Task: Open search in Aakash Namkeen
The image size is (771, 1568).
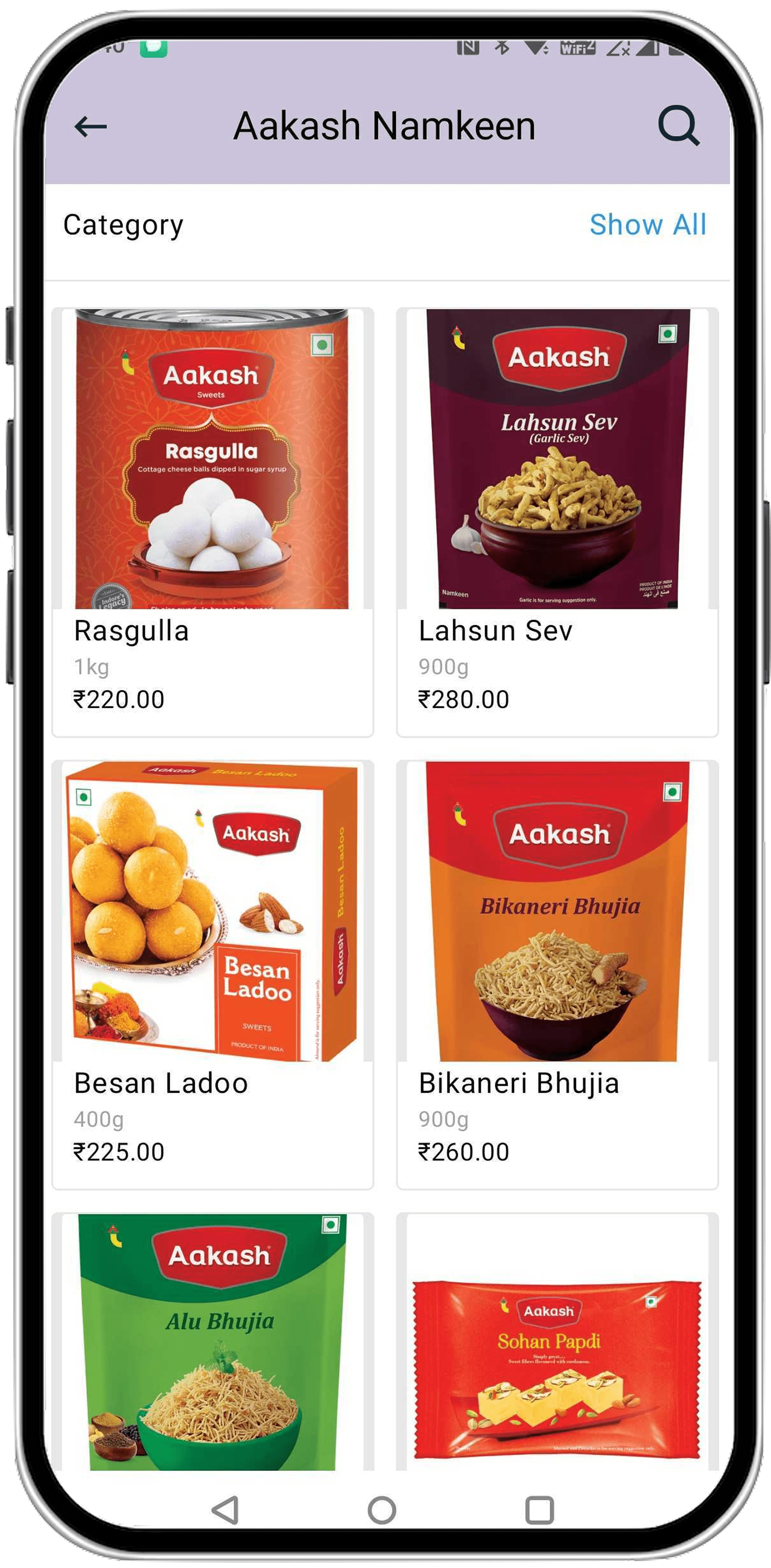Action: coord(678,126)
